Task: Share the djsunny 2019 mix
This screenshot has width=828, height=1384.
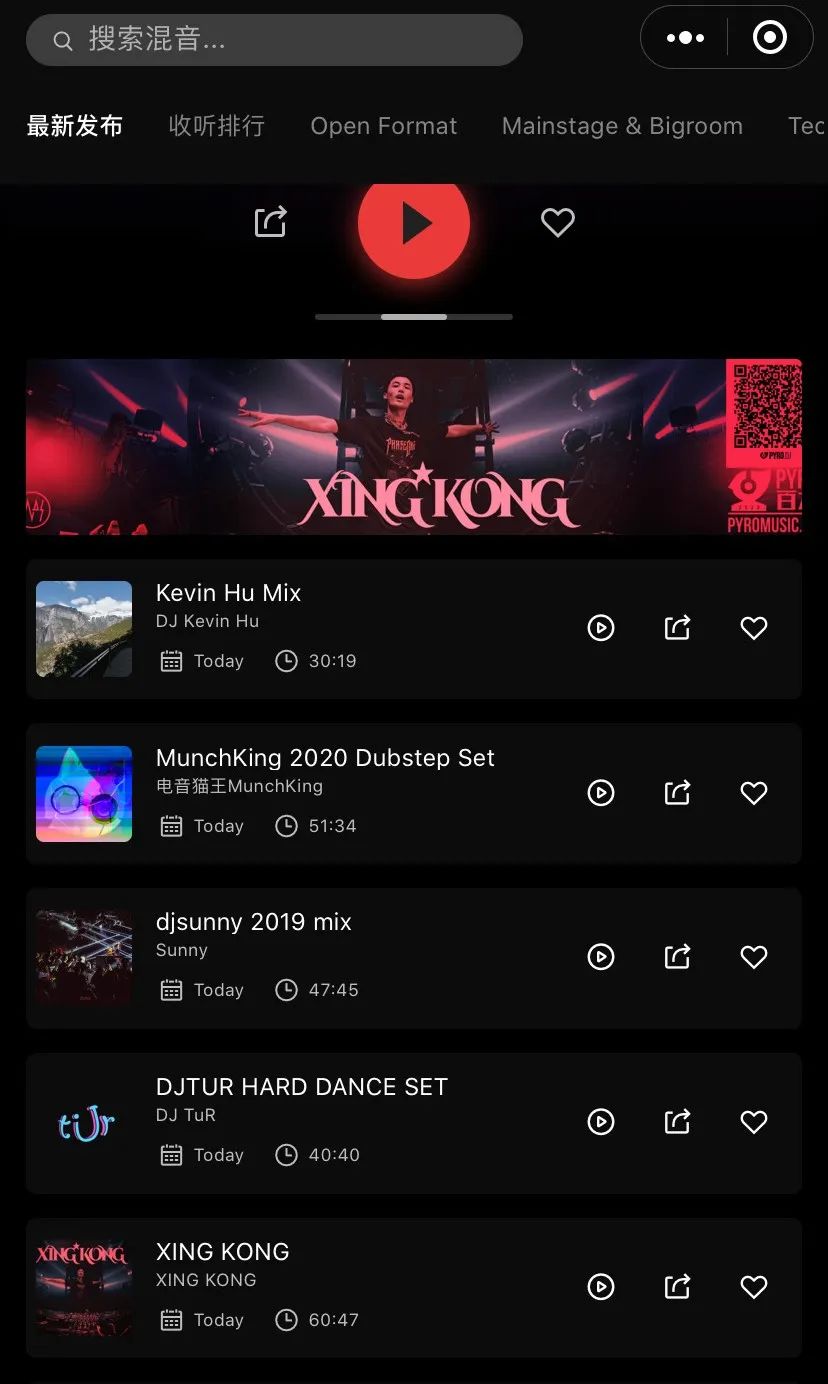Action: [677, 957]
